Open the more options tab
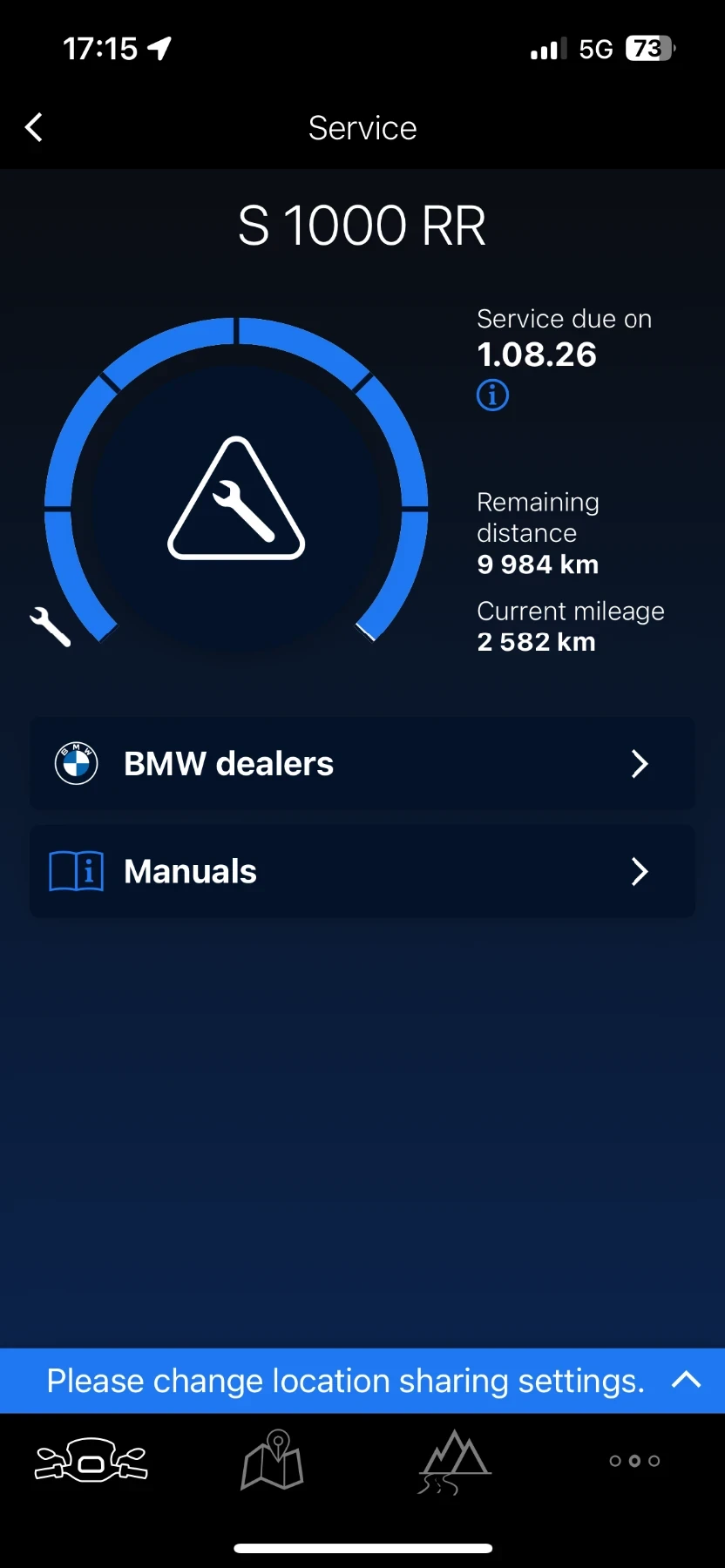Screen dimensions: 725x1568 coord(634,1461)
